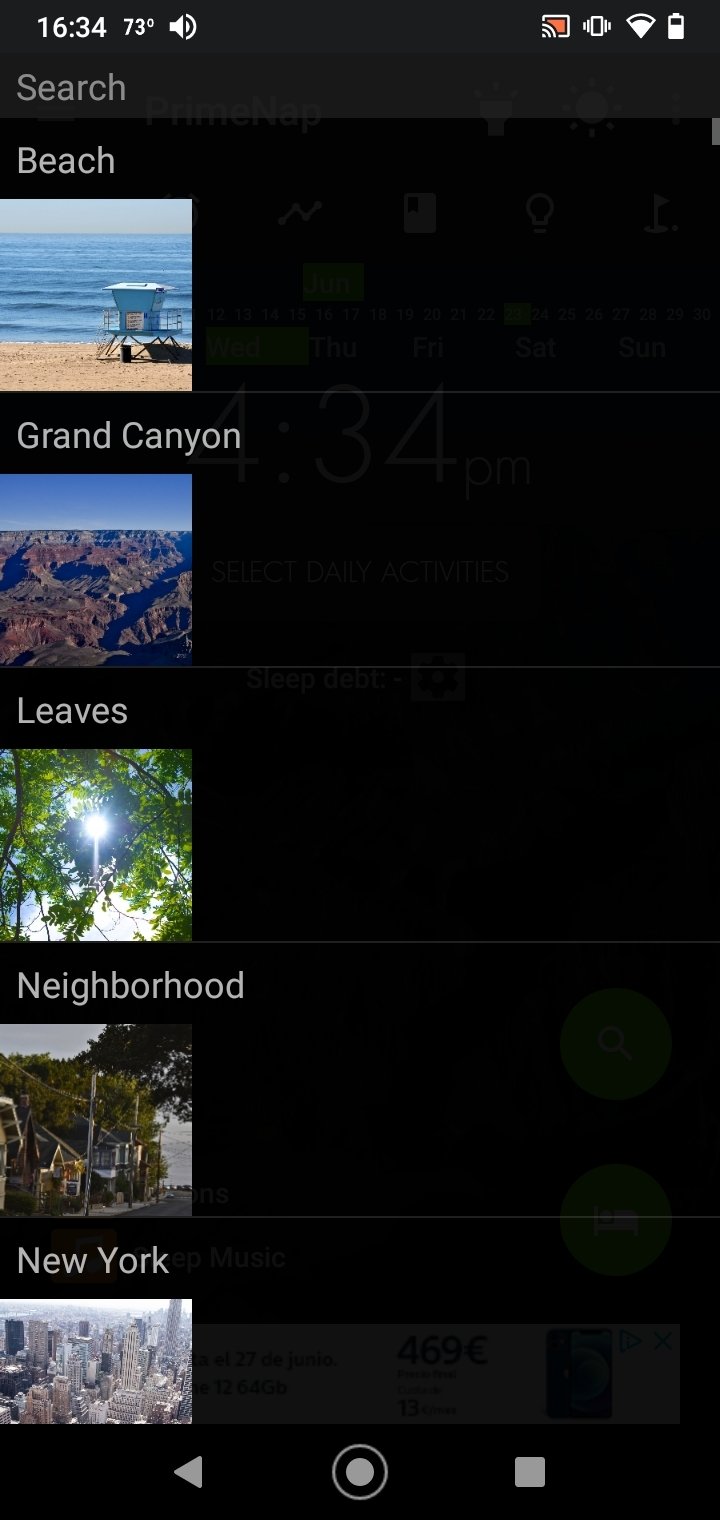The height and width of the screenshot is (1520, 720).
Task: Select the Beach background
Action: tap(360, 255)
